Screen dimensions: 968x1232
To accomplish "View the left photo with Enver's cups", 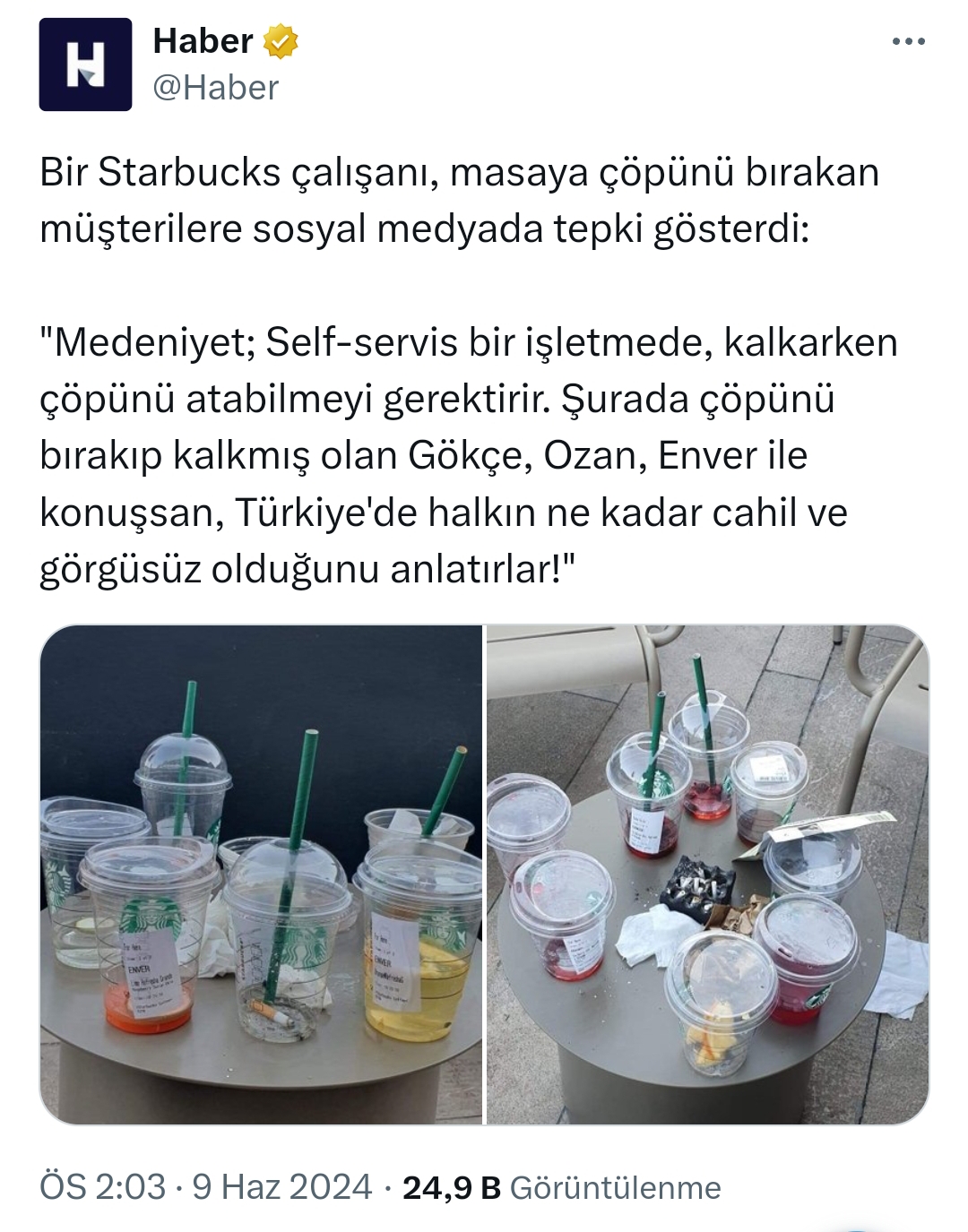I will (261, 874).
